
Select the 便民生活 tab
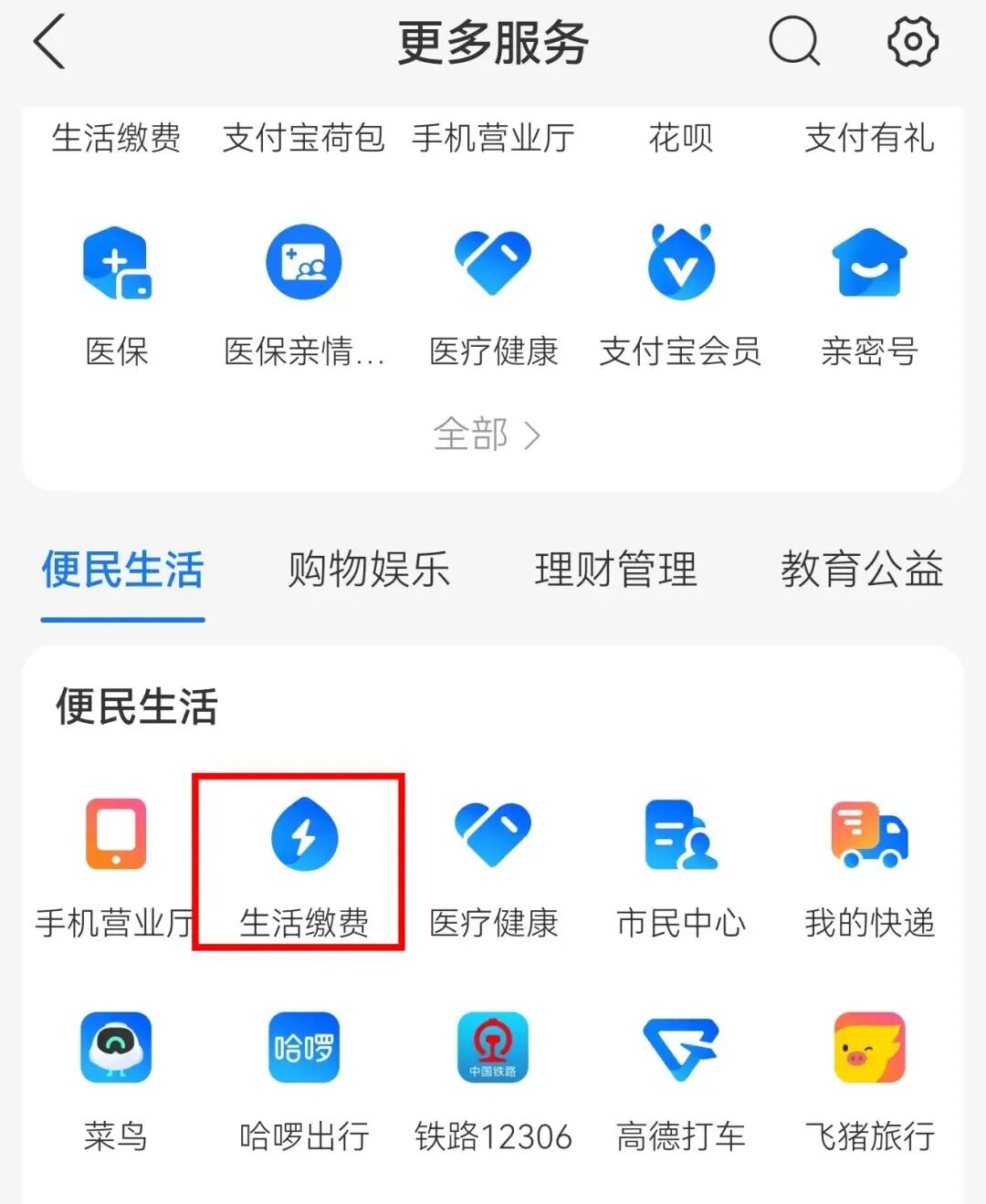(x=122, y=570)
